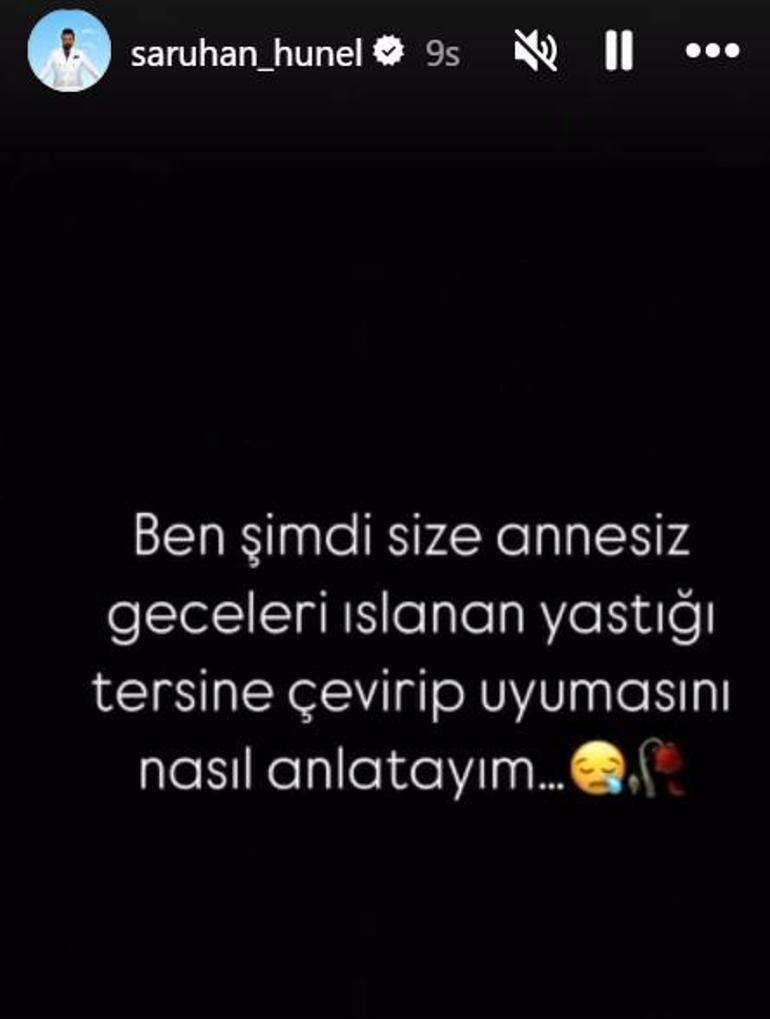The image size is (770, 1019).
Task: Open saruhan_hunel's profile picture
Action: click(x=69, y=54)
